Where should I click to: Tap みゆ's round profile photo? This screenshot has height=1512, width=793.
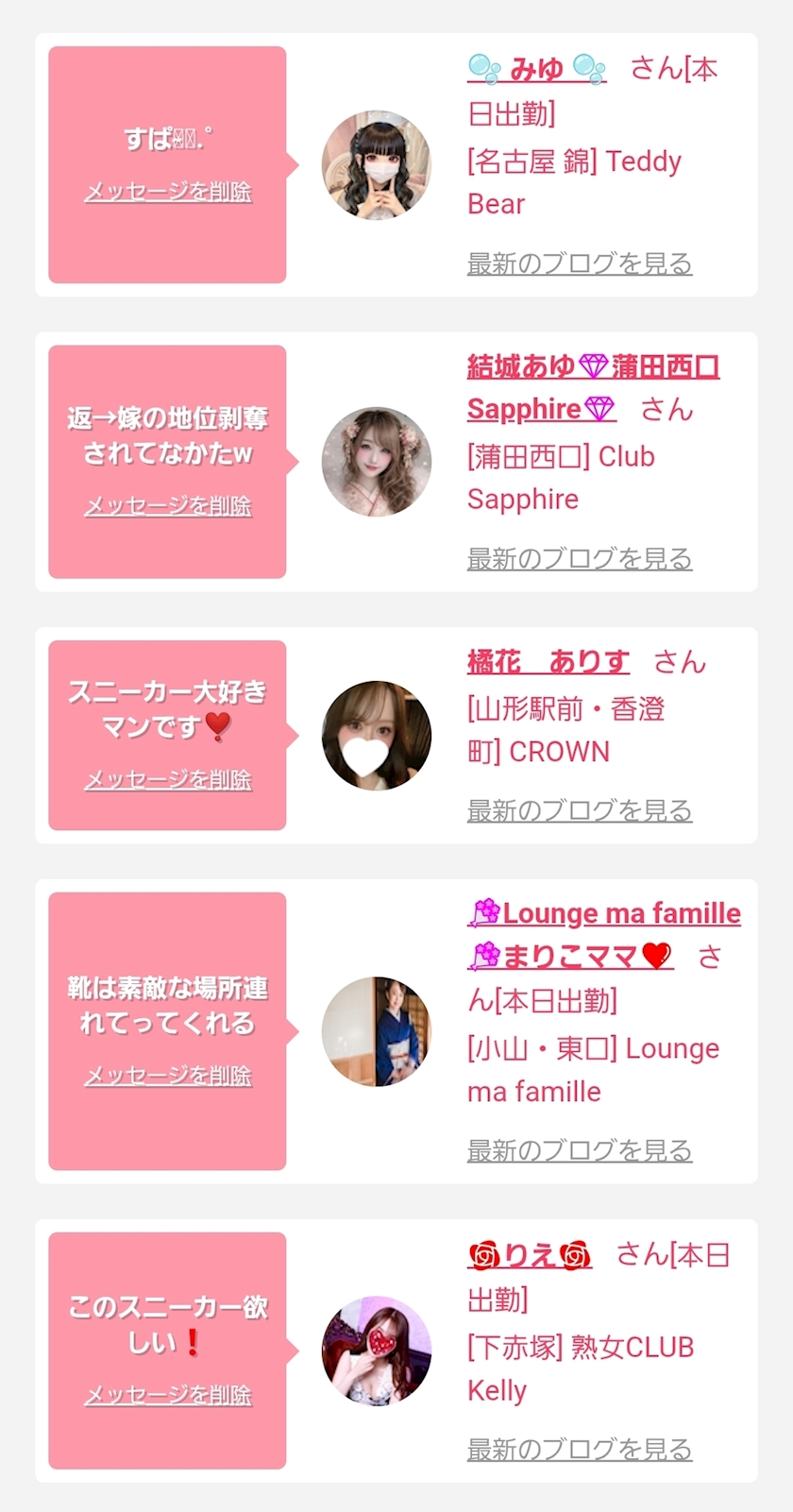point(377,165)
